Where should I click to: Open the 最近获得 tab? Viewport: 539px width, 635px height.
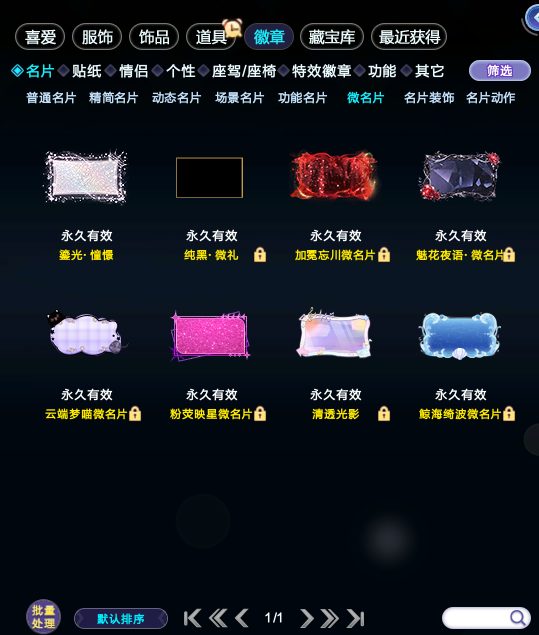409,37
